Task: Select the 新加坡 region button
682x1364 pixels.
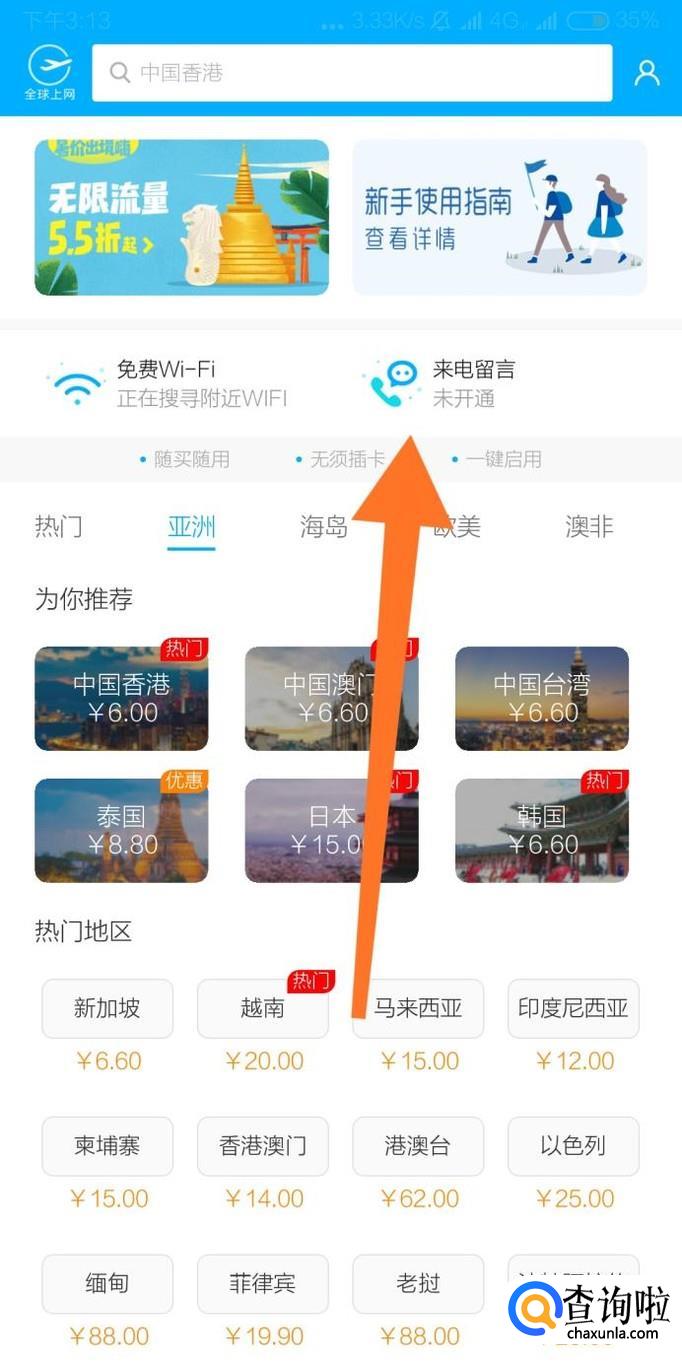Action: (107, 1008)
